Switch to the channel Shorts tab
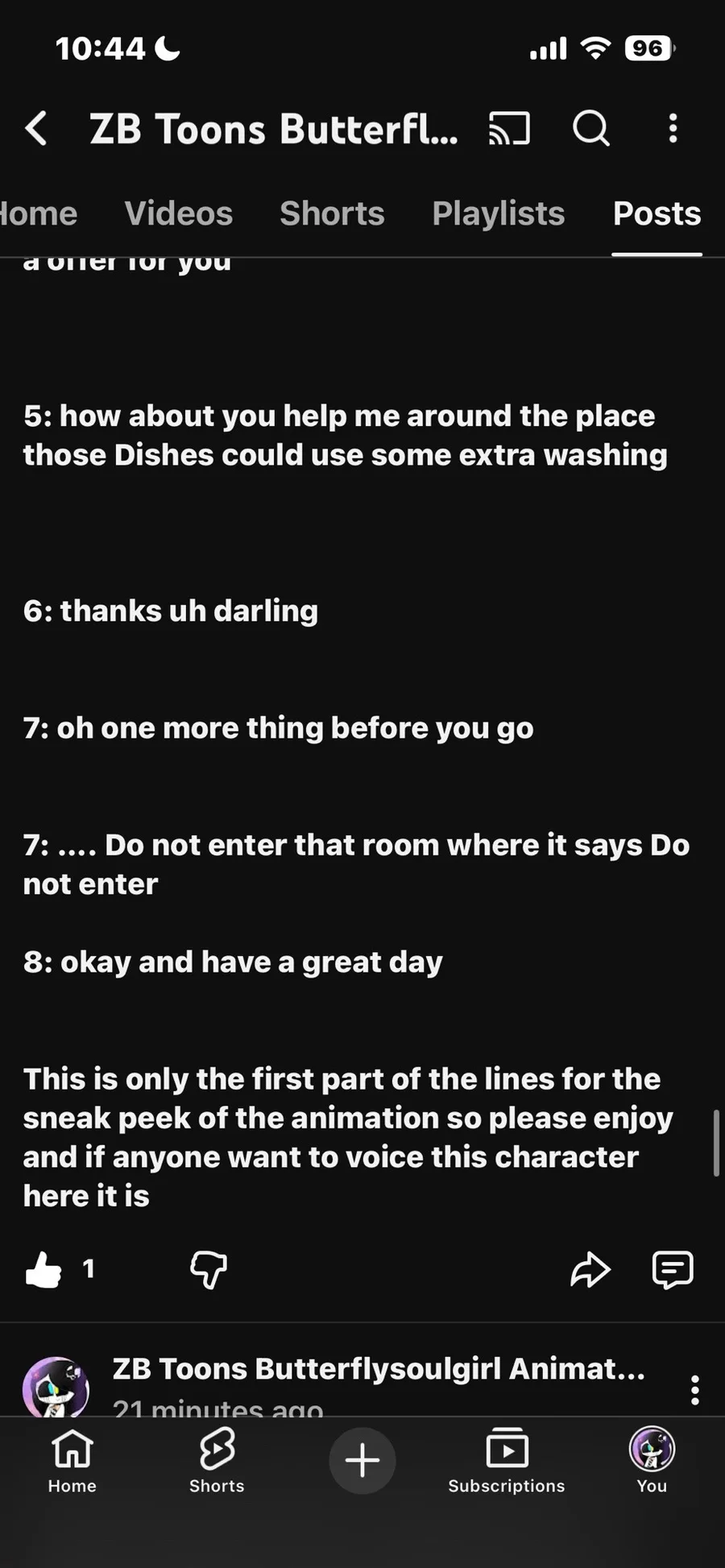The height and width of the screenshot is (1568, 725). point(332,213)
